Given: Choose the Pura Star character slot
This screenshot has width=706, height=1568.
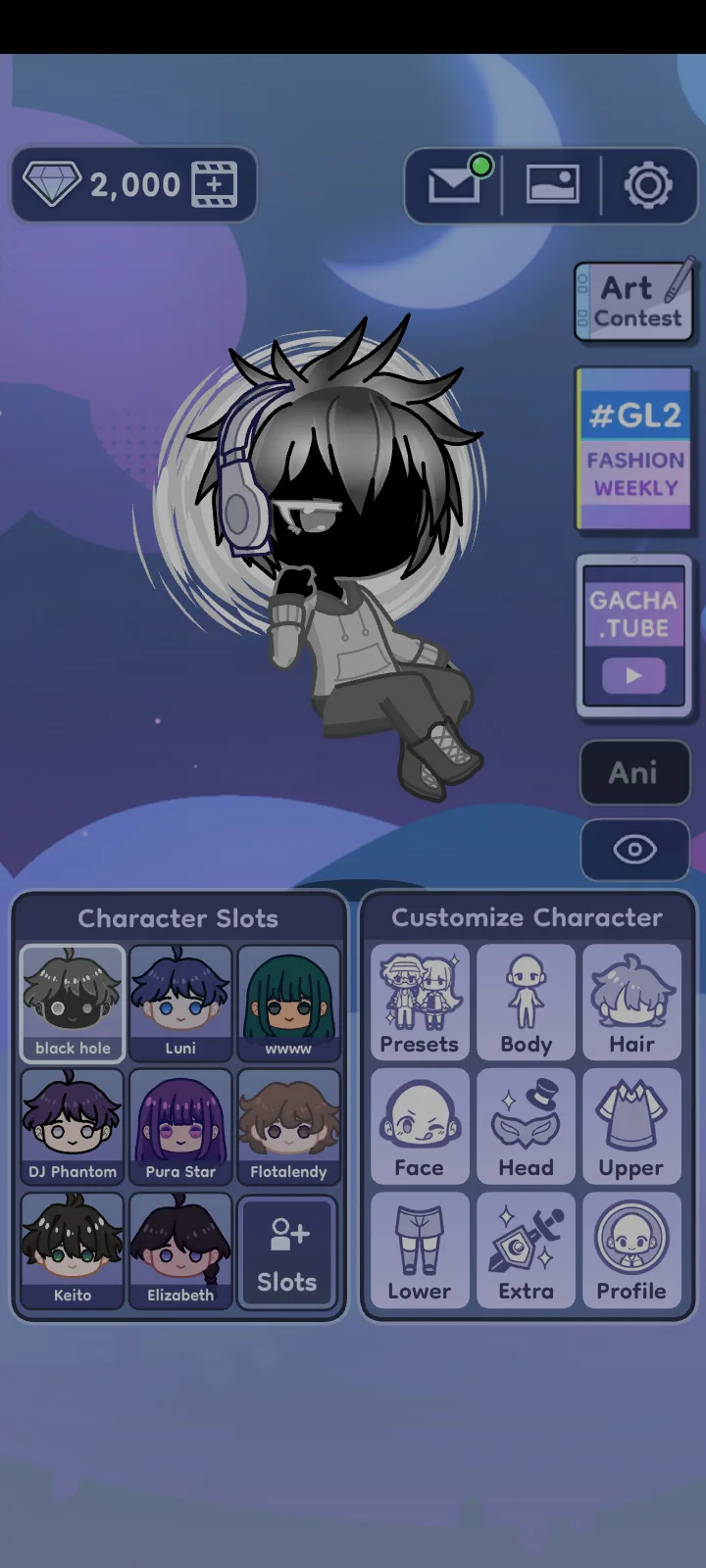Looking at the screenshot, I should (x=180, y=1126).
